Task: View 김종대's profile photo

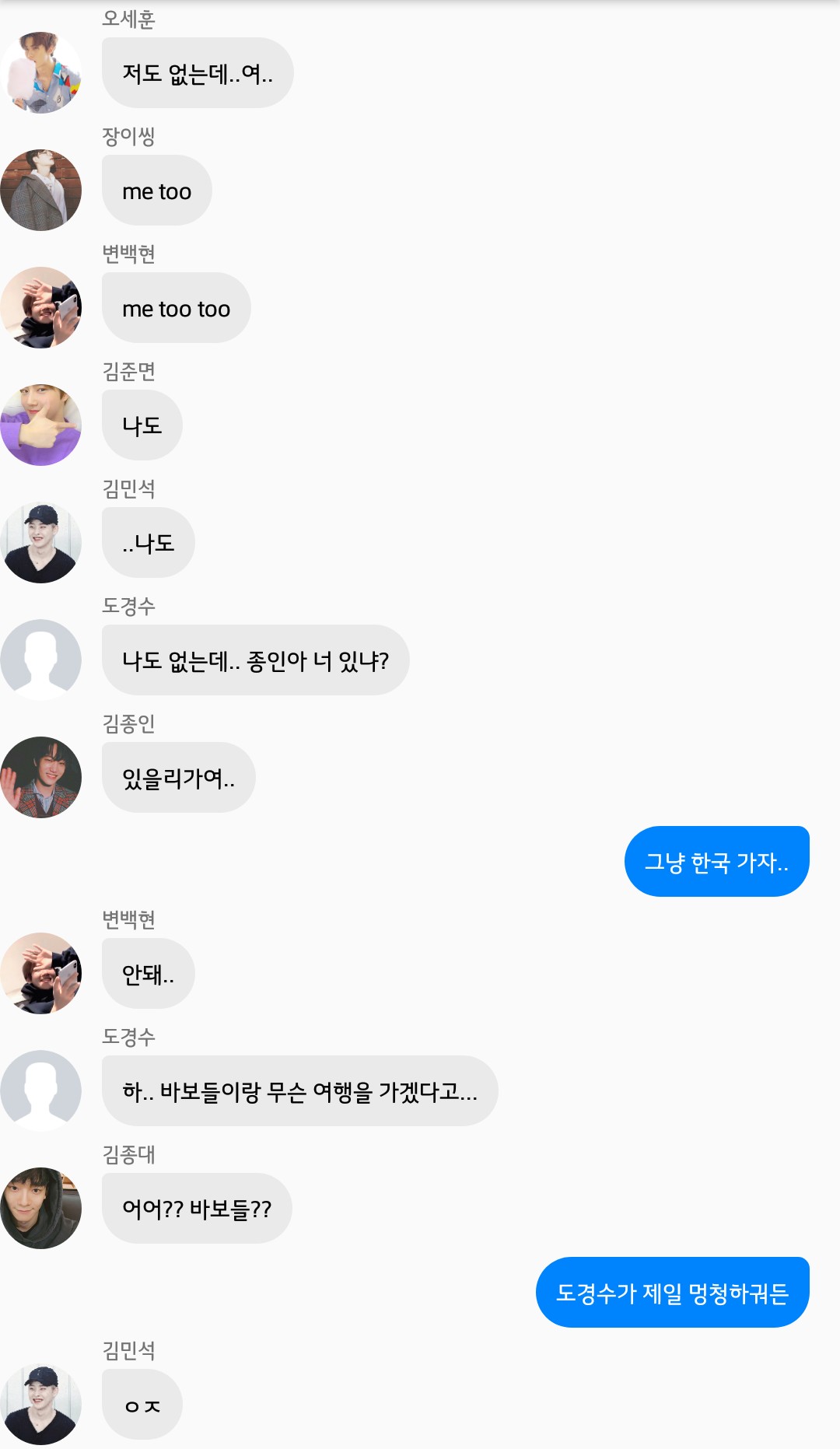Action: (x=41, y=1208)
